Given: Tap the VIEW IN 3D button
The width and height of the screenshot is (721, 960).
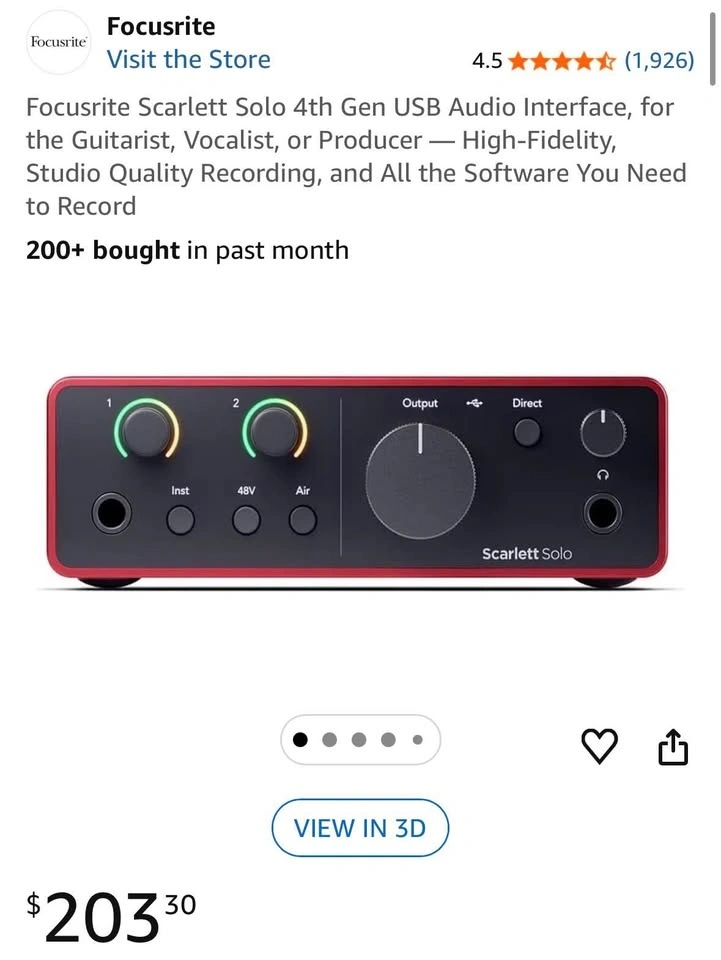Looking at the screenshot, I should (360, 827).
